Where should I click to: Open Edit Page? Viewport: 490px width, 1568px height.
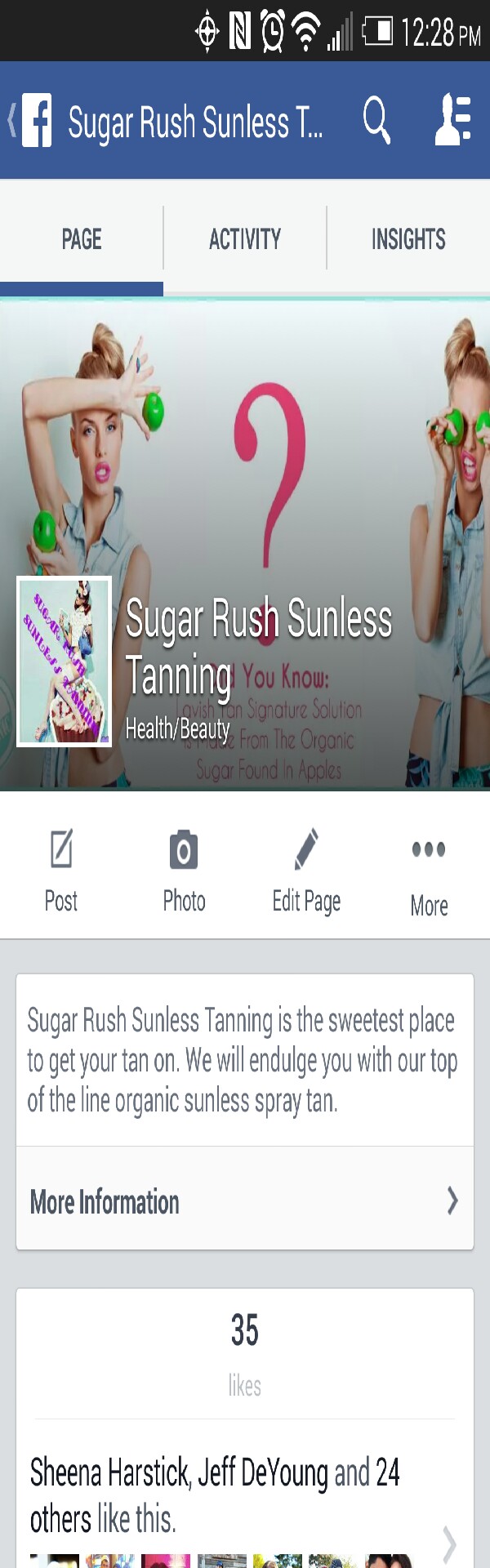pos(306,871)
